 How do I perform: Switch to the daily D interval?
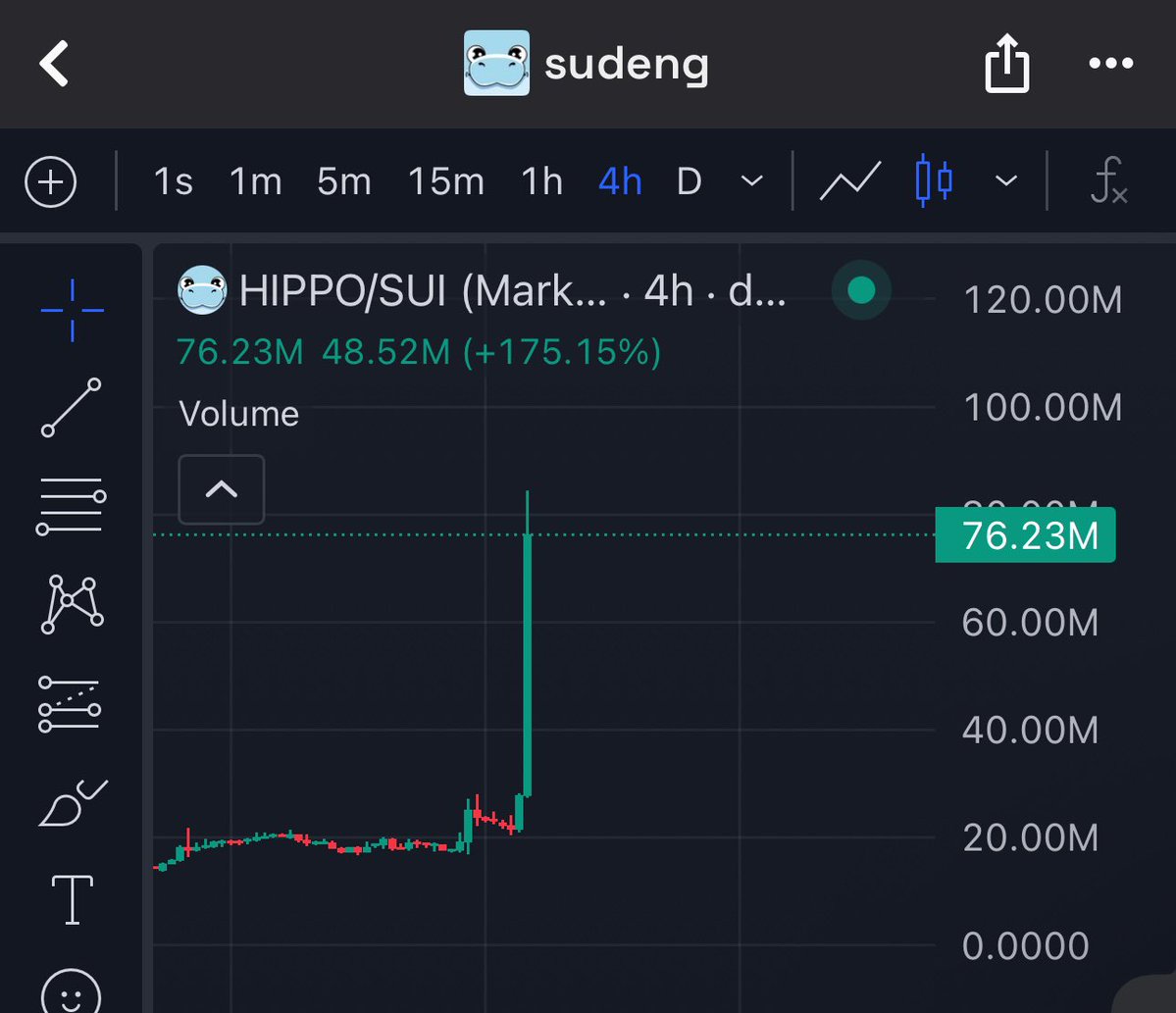690,182
